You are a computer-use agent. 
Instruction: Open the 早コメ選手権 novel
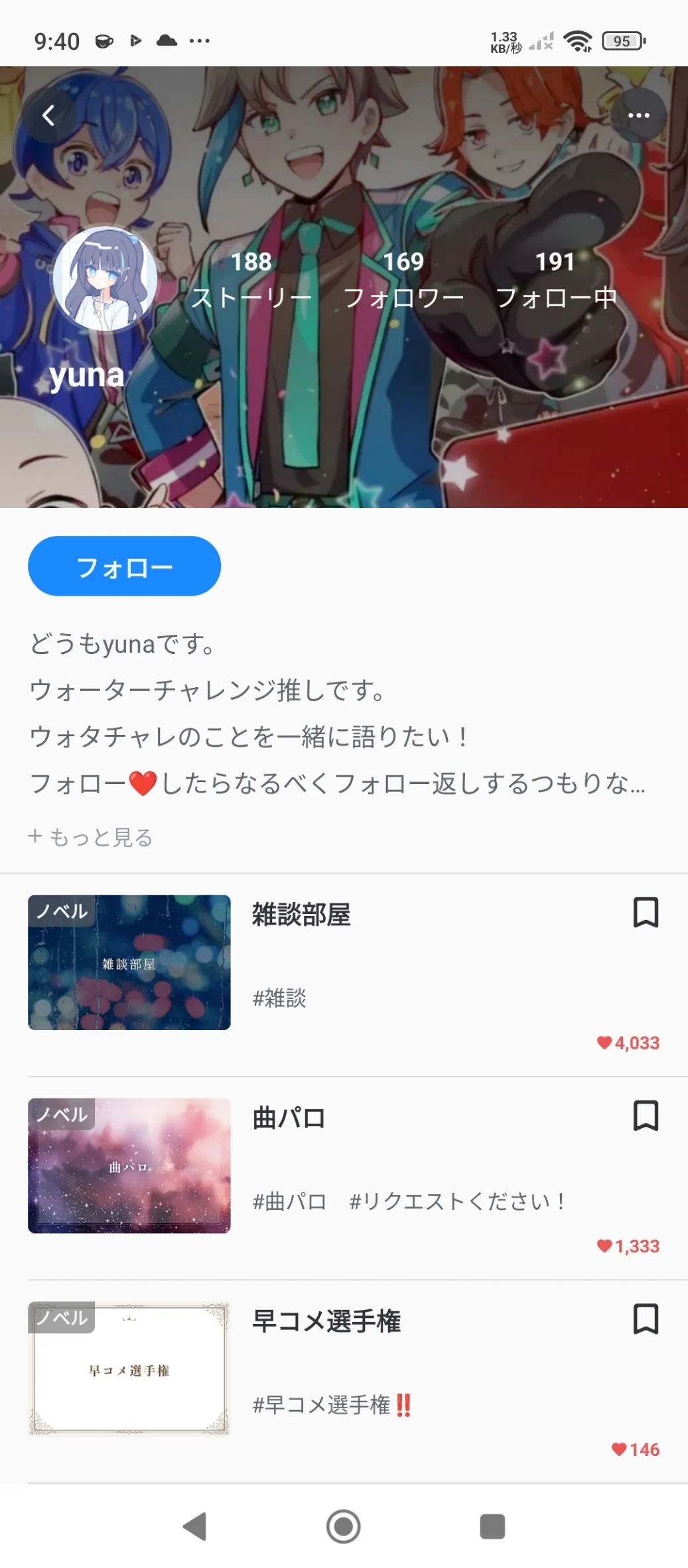pos(326,1321)
